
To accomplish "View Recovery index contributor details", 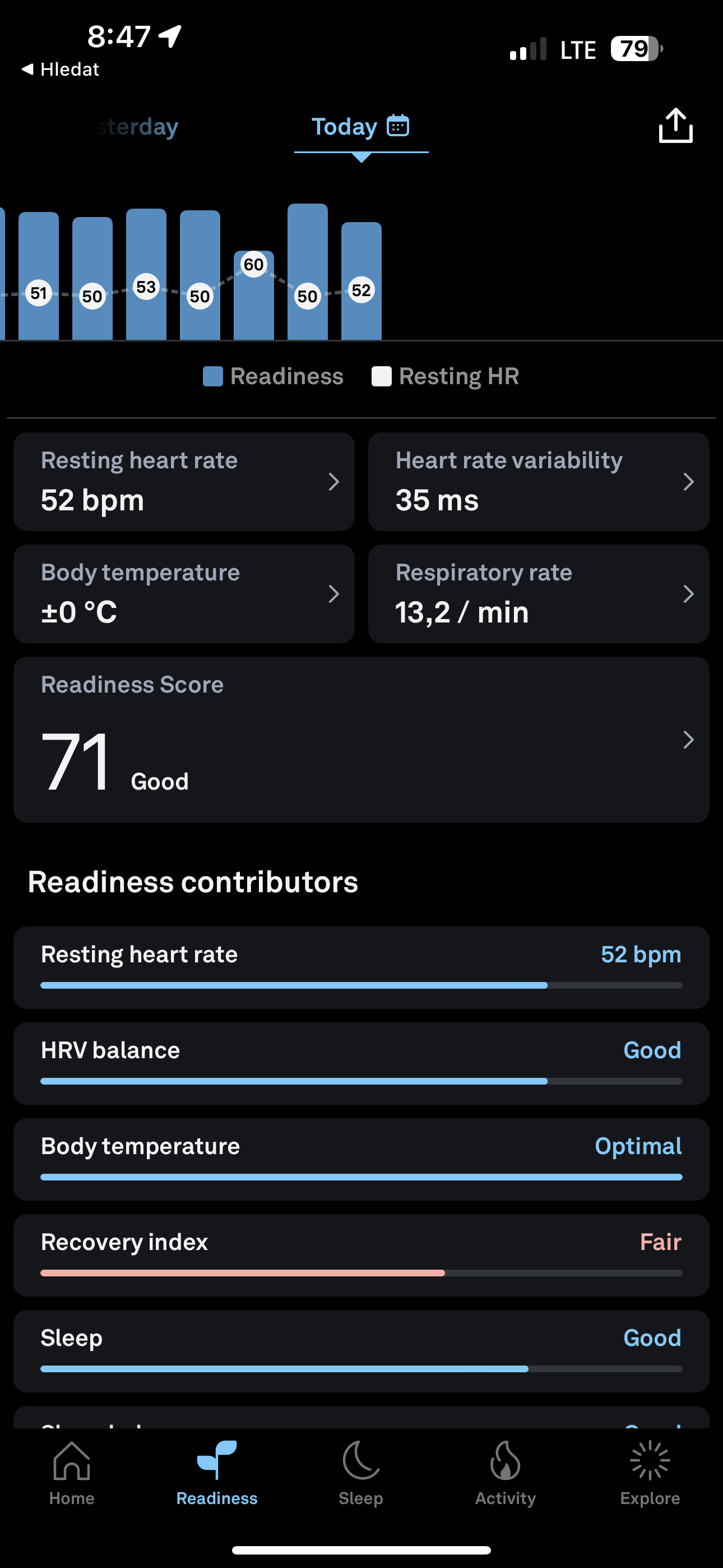I will click(x=361, y=1255).
